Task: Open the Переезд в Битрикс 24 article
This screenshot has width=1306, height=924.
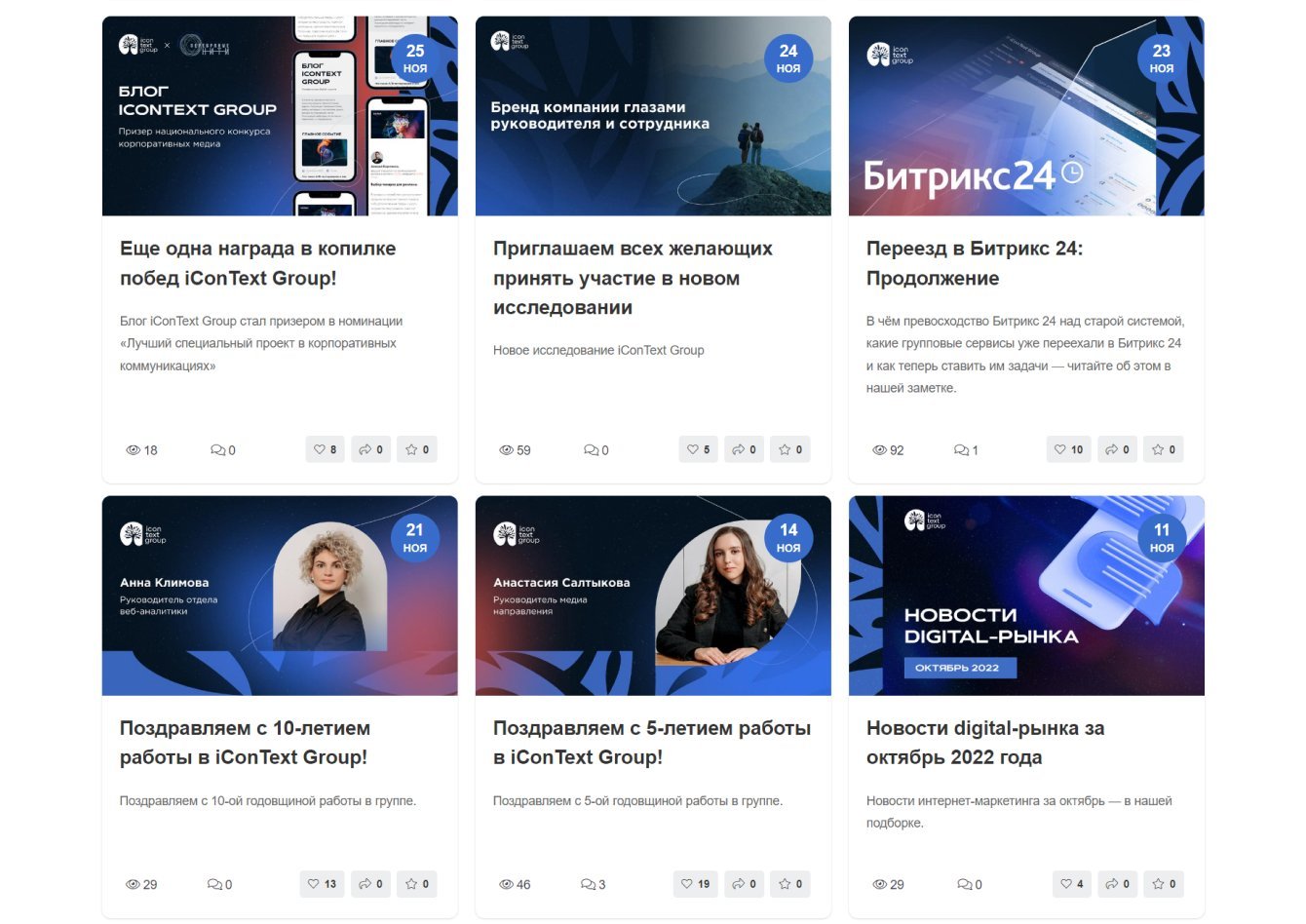Action: point(974,263)
